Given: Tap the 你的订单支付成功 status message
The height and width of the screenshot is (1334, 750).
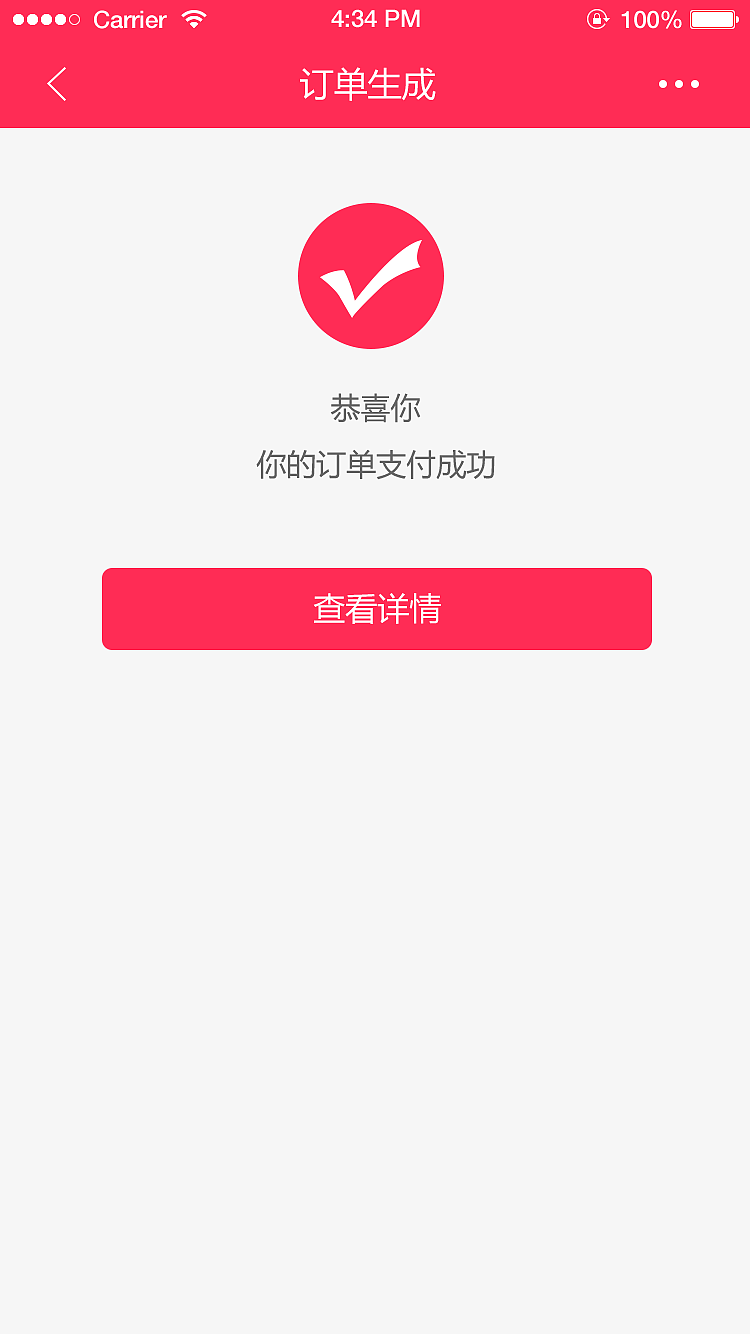Looking at the screenshot, I should tap(378, 464).
